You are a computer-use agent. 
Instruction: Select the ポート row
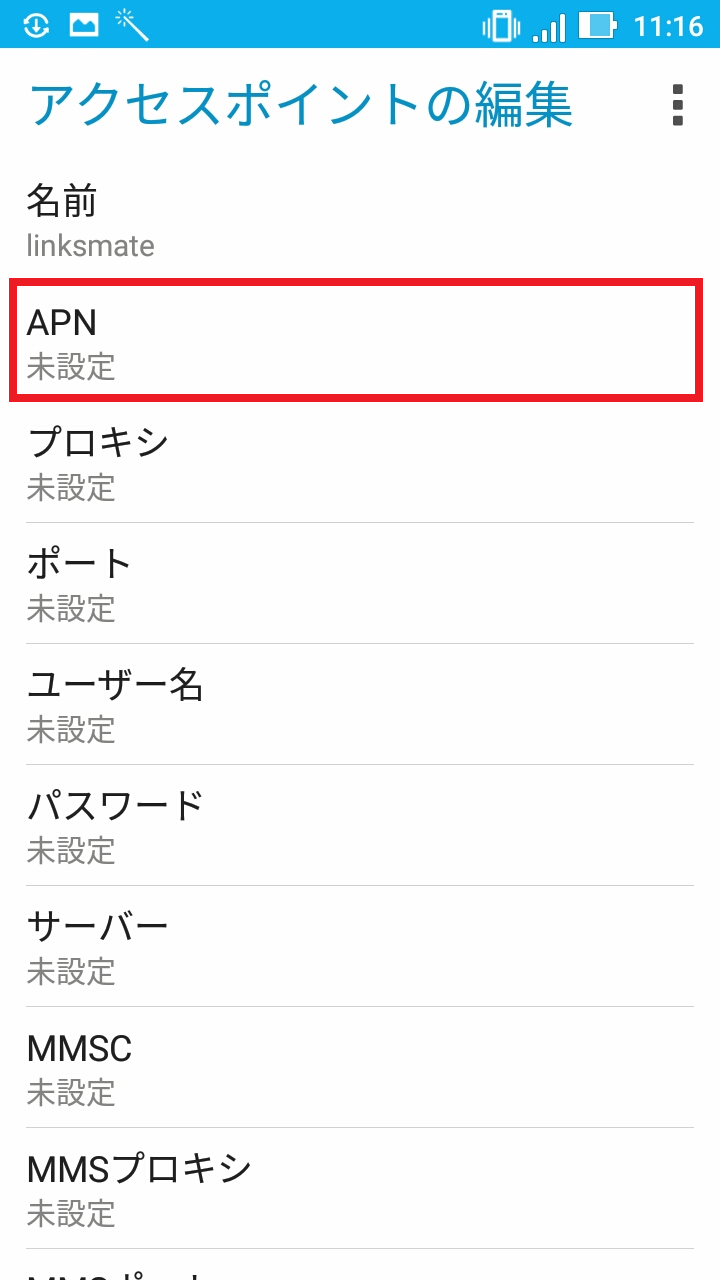coord(360,583)
